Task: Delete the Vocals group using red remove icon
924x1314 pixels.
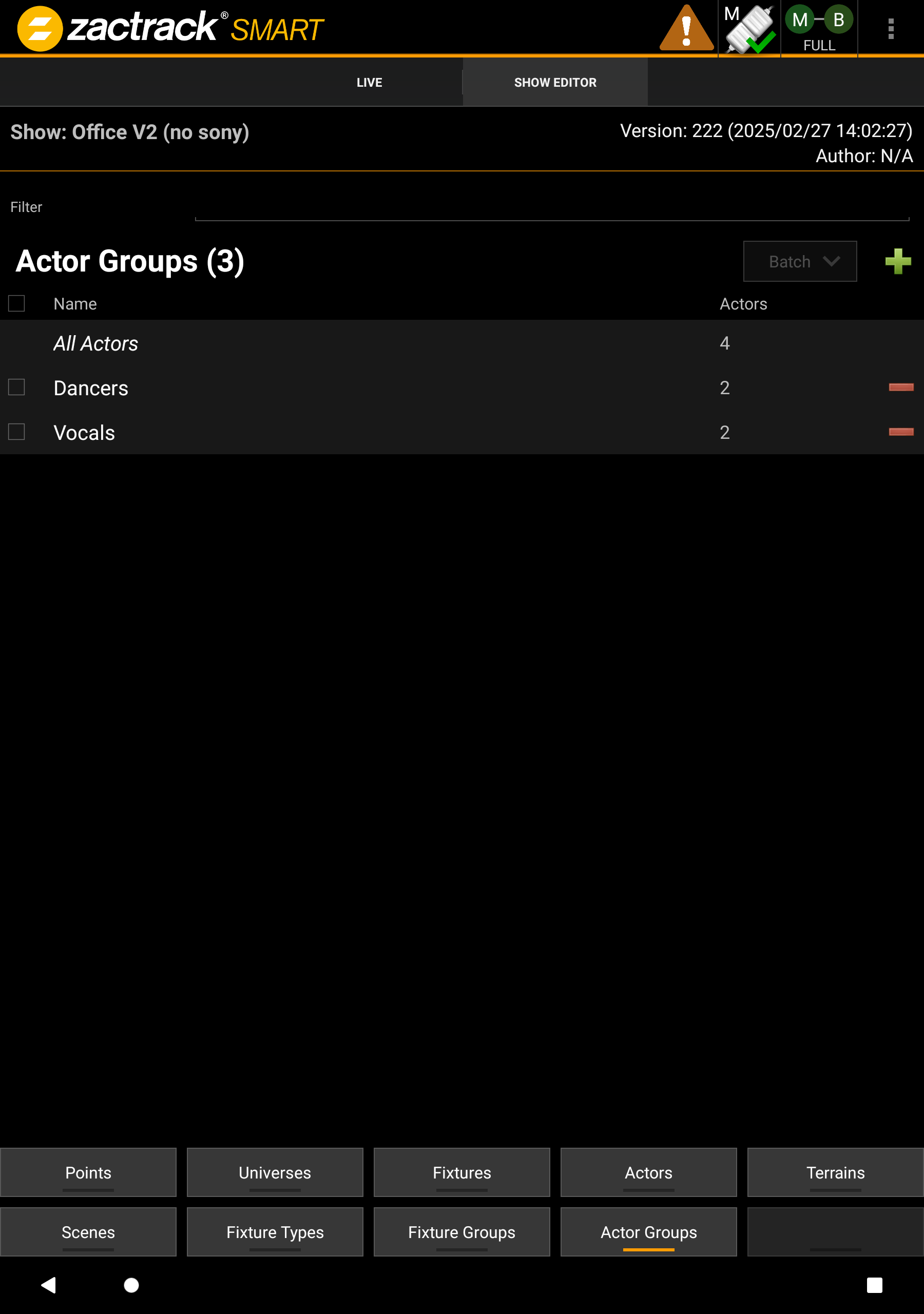Action: pyautogui.click(x=902, y=432)
